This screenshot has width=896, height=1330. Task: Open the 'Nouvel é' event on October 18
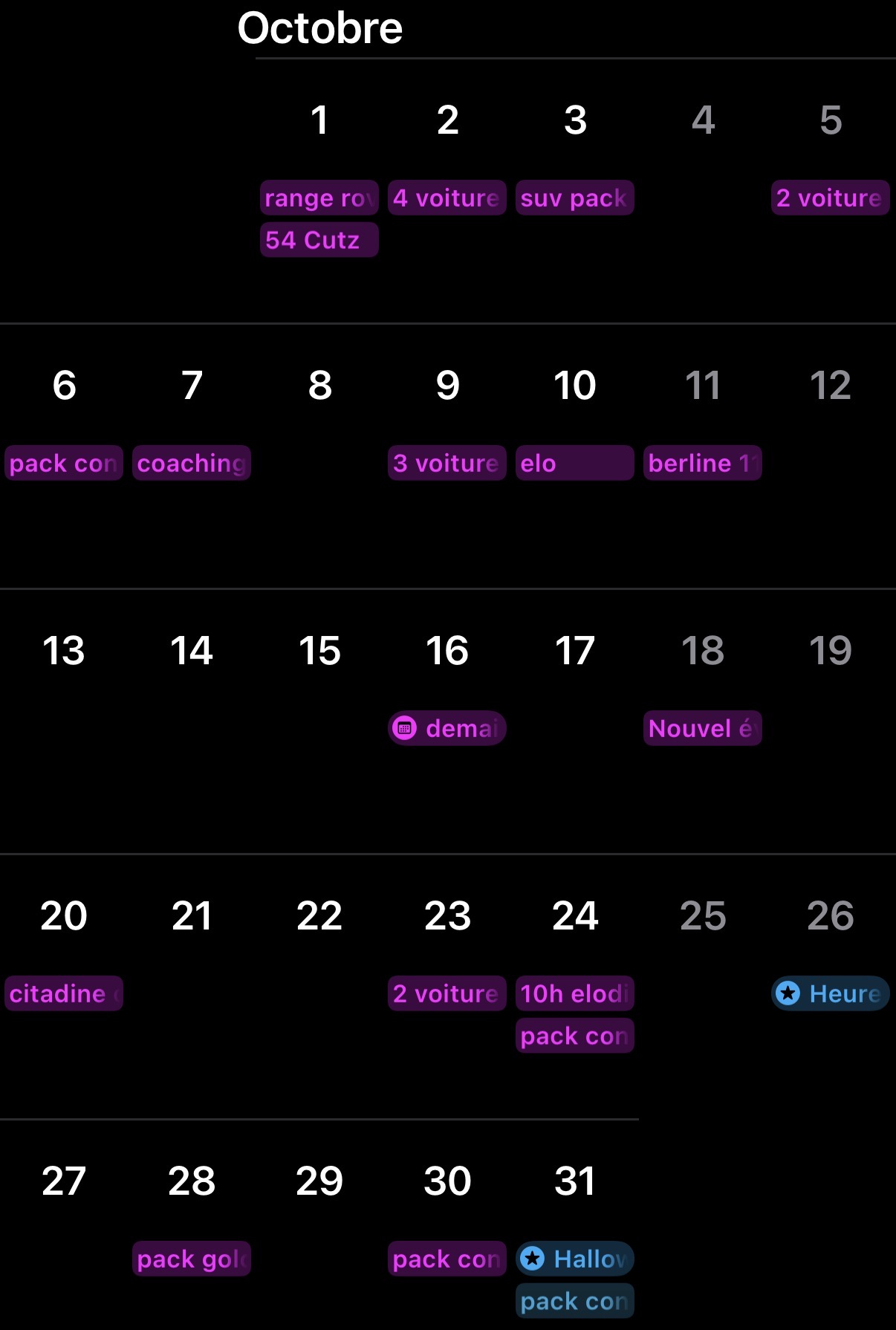click(702, 728)
